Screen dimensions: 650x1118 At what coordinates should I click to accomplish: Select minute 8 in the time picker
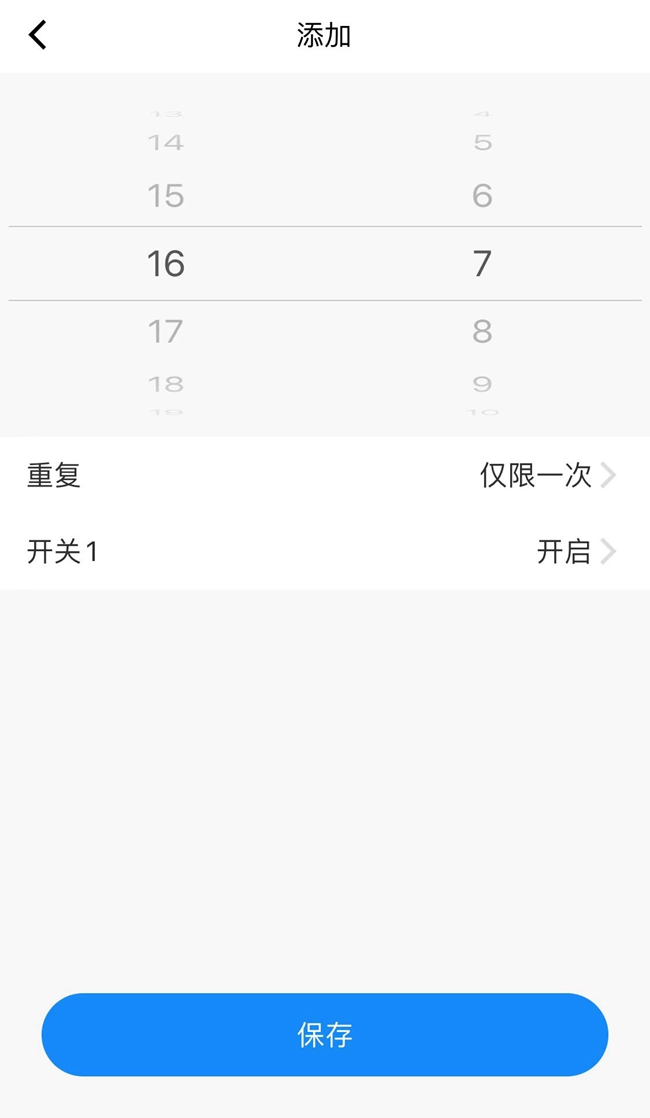coord(482,331)
